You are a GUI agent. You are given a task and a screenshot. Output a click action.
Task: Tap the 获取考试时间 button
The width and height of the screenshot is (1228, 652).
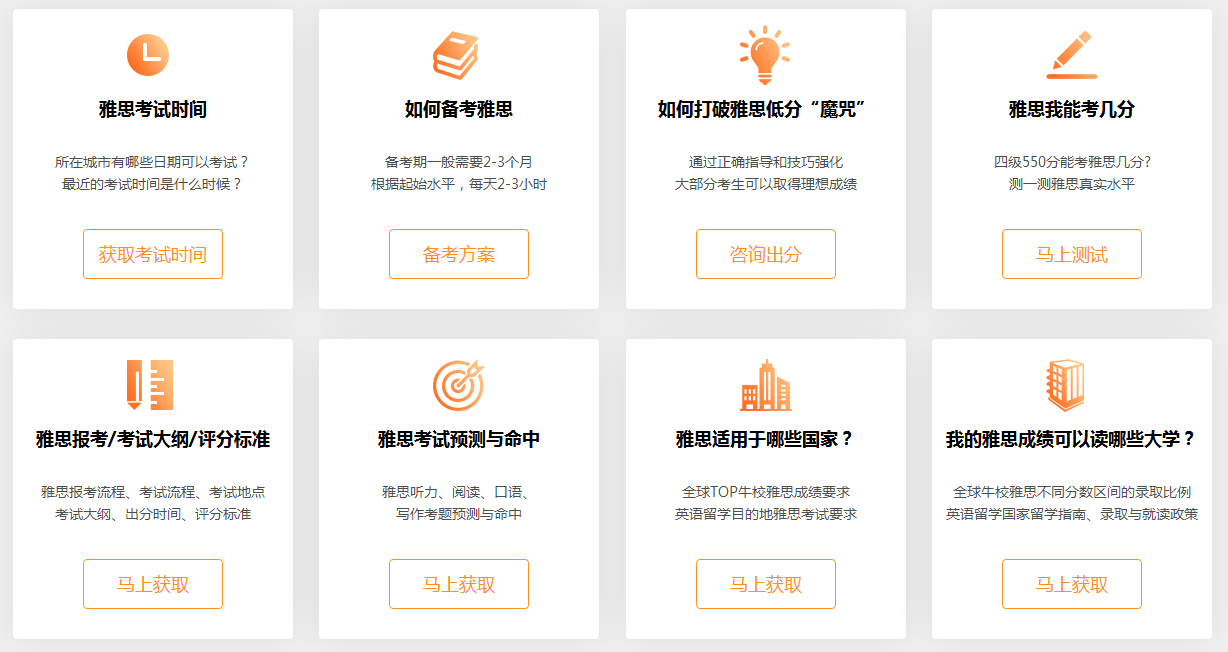click(153, 254)
